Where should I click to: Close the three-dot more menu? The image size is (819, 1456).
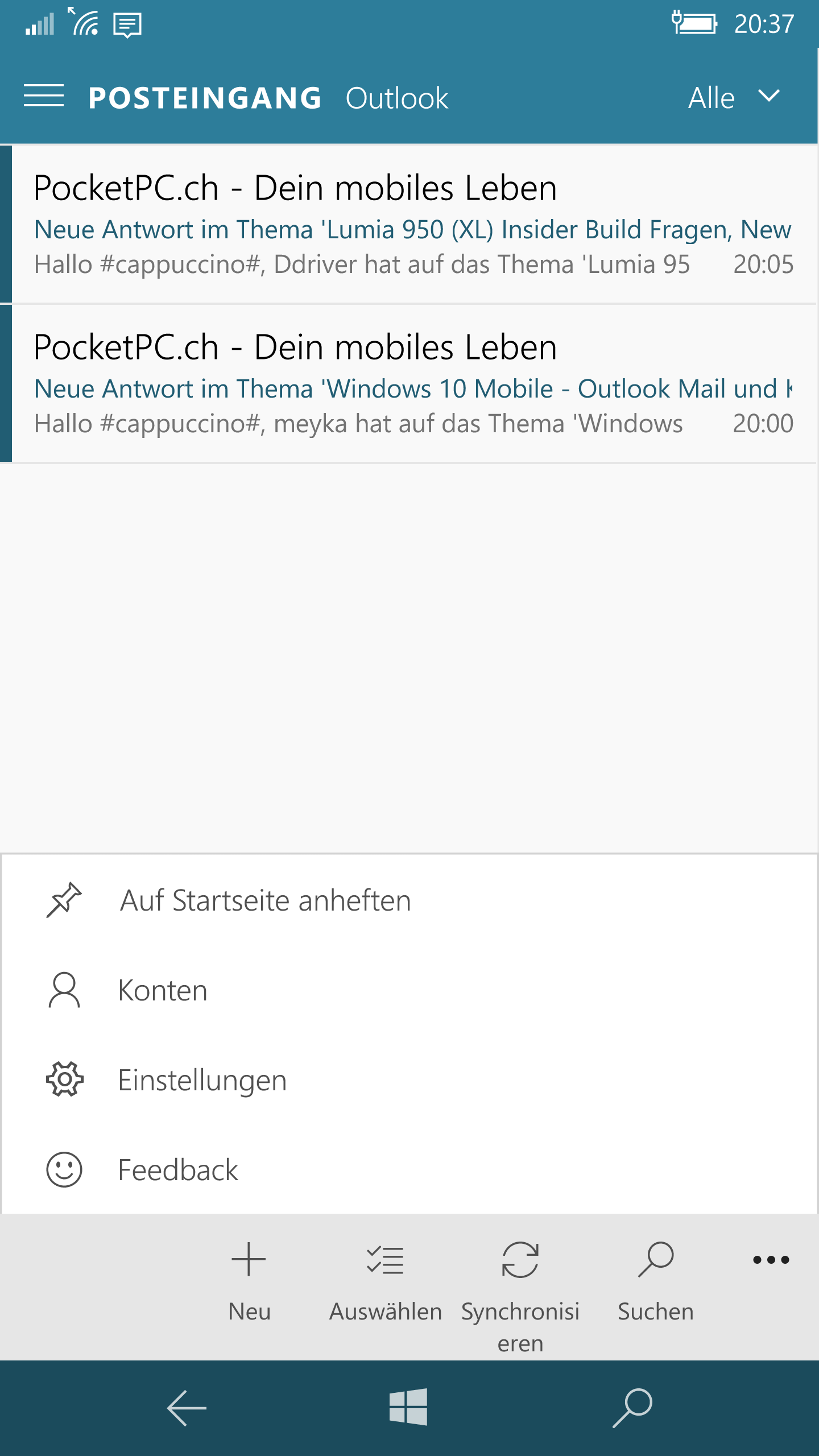[771, 1260]
